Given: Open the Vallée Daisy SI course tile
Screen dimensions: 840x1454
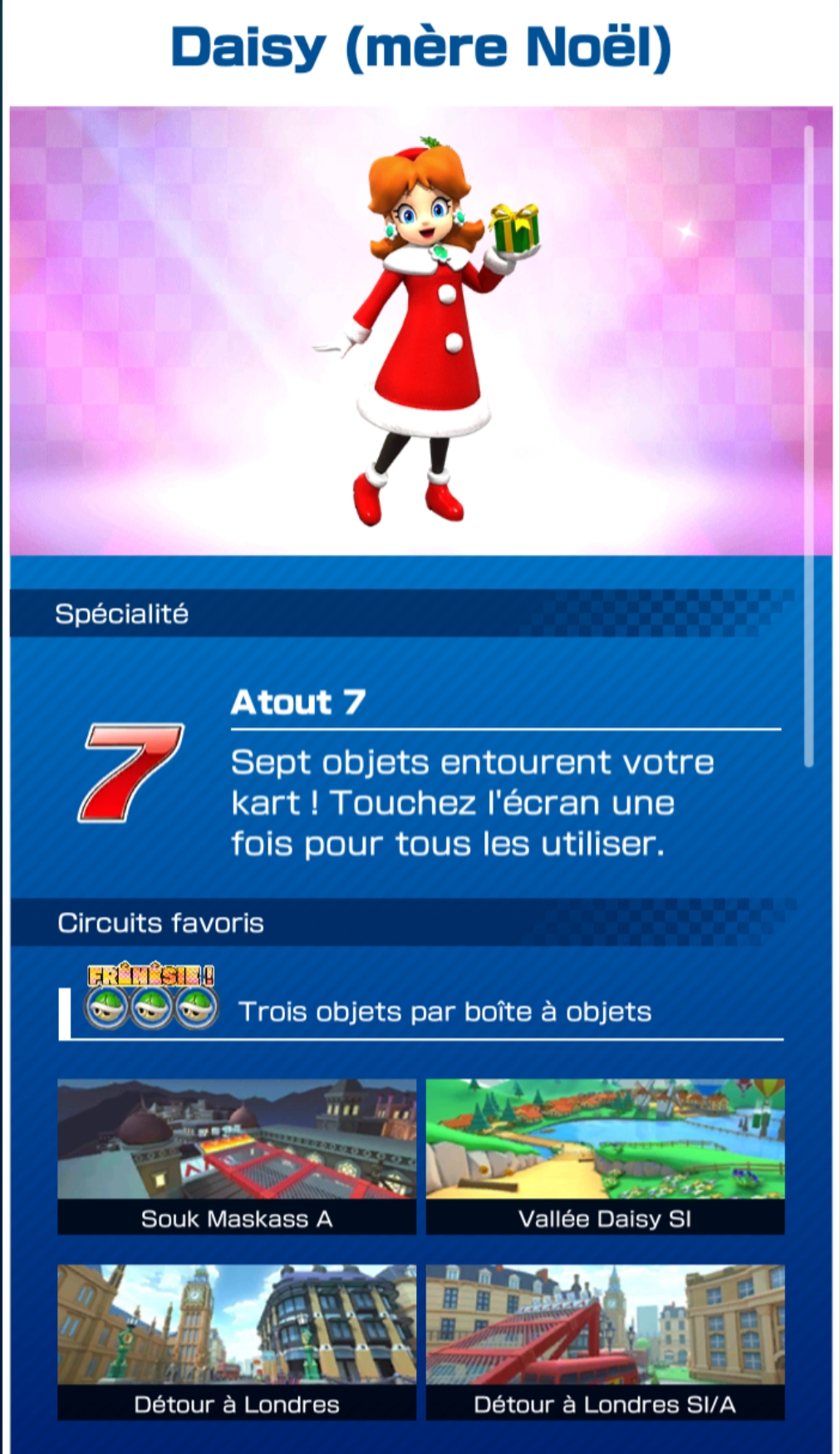Looking at the screenshot, I should click(605, 1156).
